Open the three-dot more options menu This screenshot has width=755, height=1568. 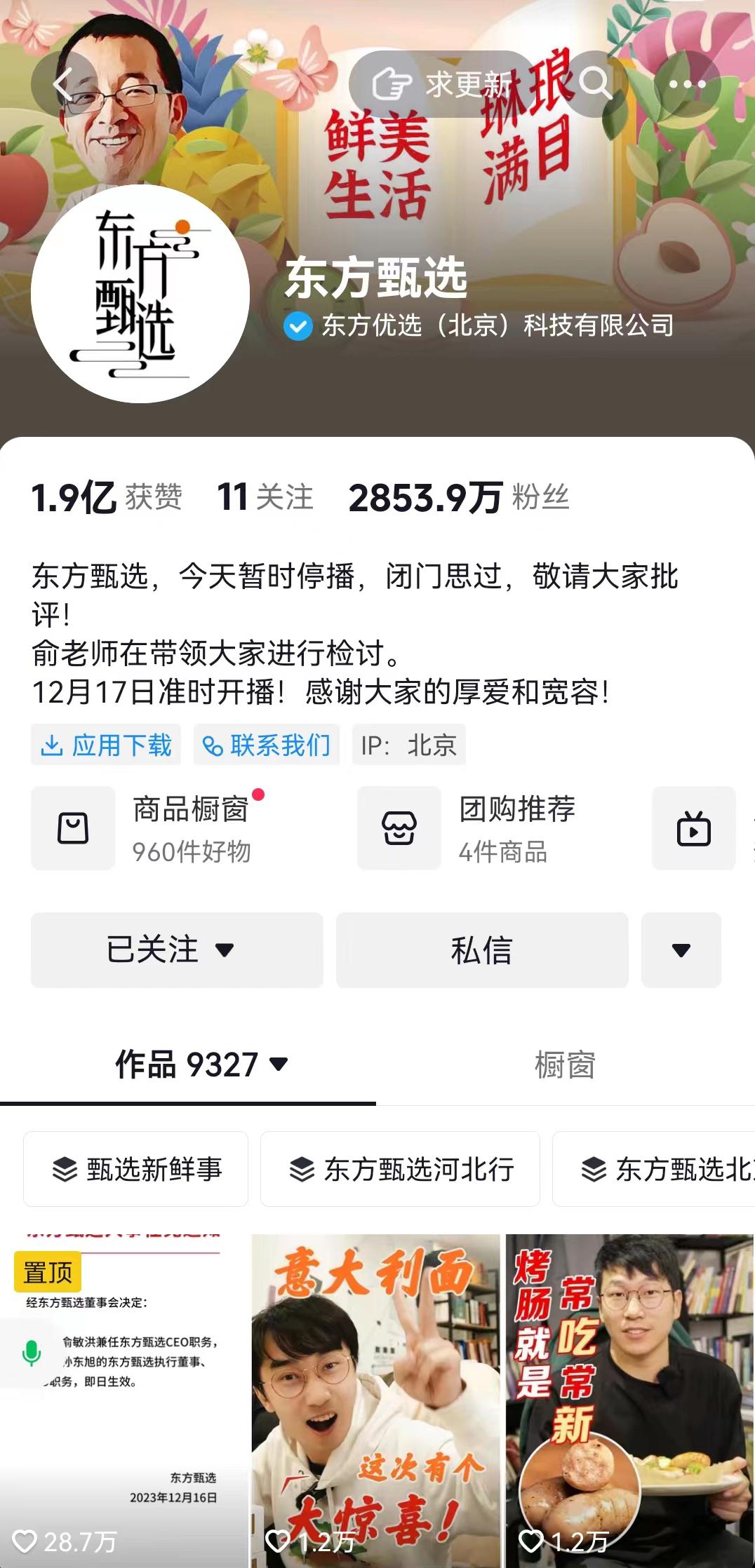coord(687,84)
